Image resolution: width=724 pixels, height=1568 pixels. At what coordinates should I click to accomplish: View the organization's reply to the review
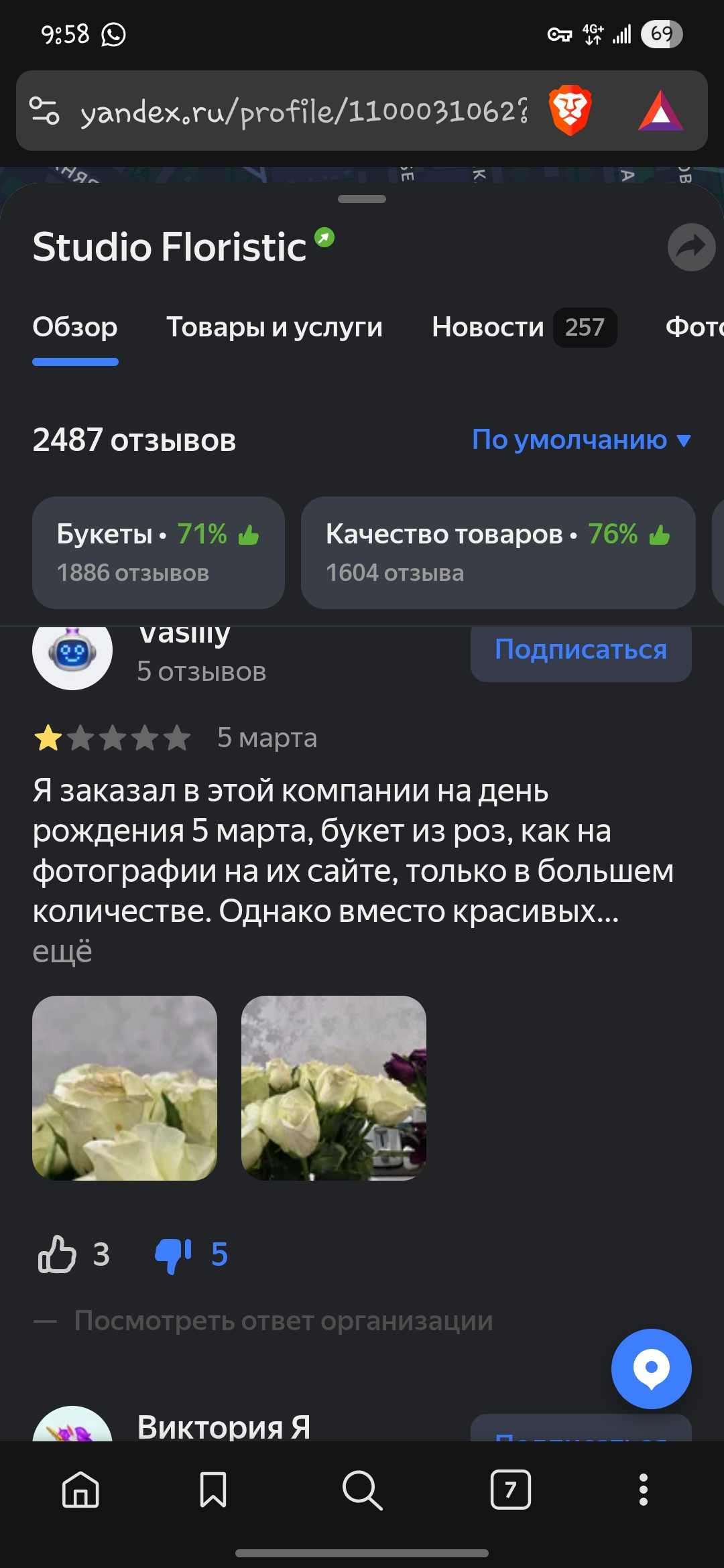(x=283, y=1321)
